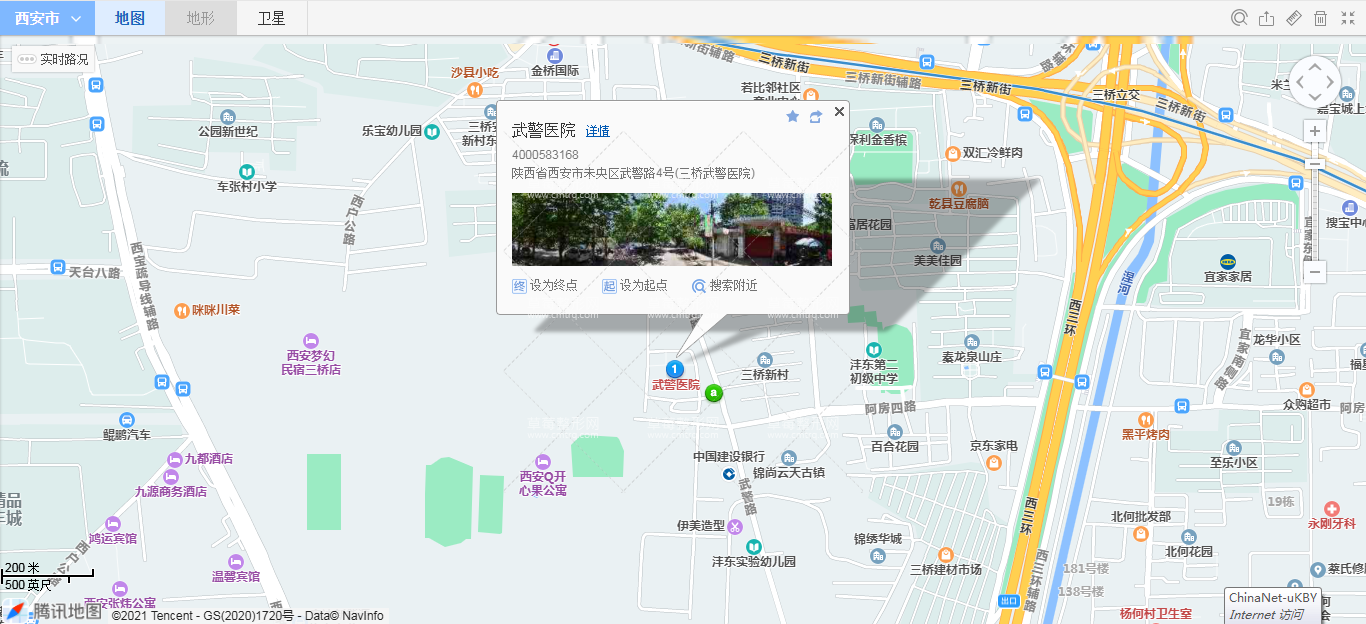Exit full screen with the collapse icon
This screenshot has width=1366, height=624.
1347,18
